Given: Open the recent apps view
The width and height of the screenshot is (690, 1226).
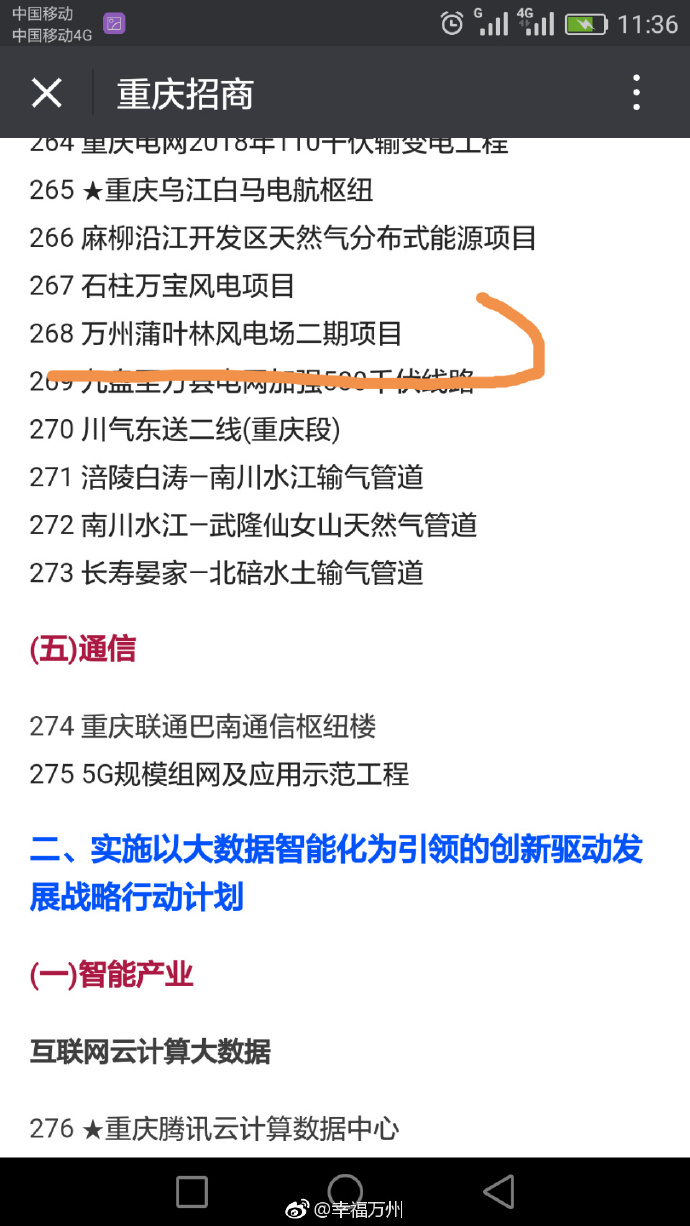Looking at the screenshot, I should click(x=192, y=1191).
